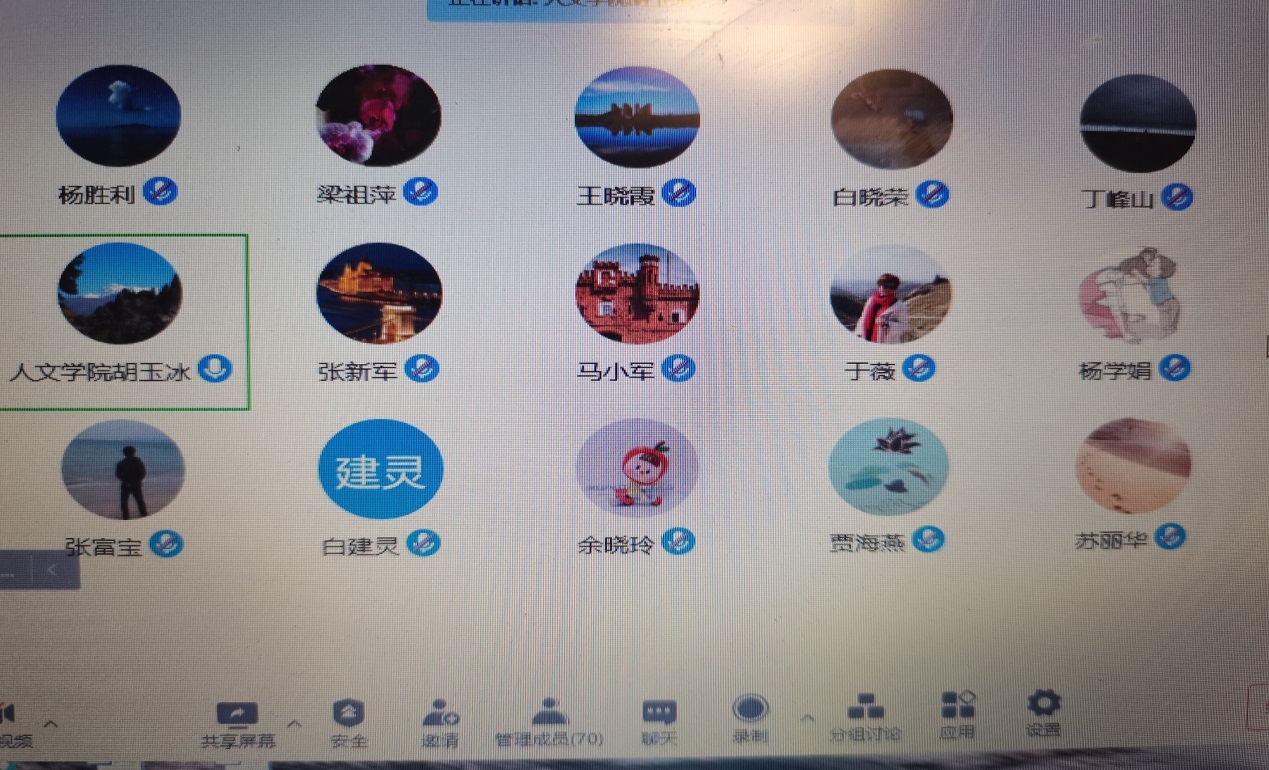
Task: Open 设置 settings
Action: (1043, 714)
